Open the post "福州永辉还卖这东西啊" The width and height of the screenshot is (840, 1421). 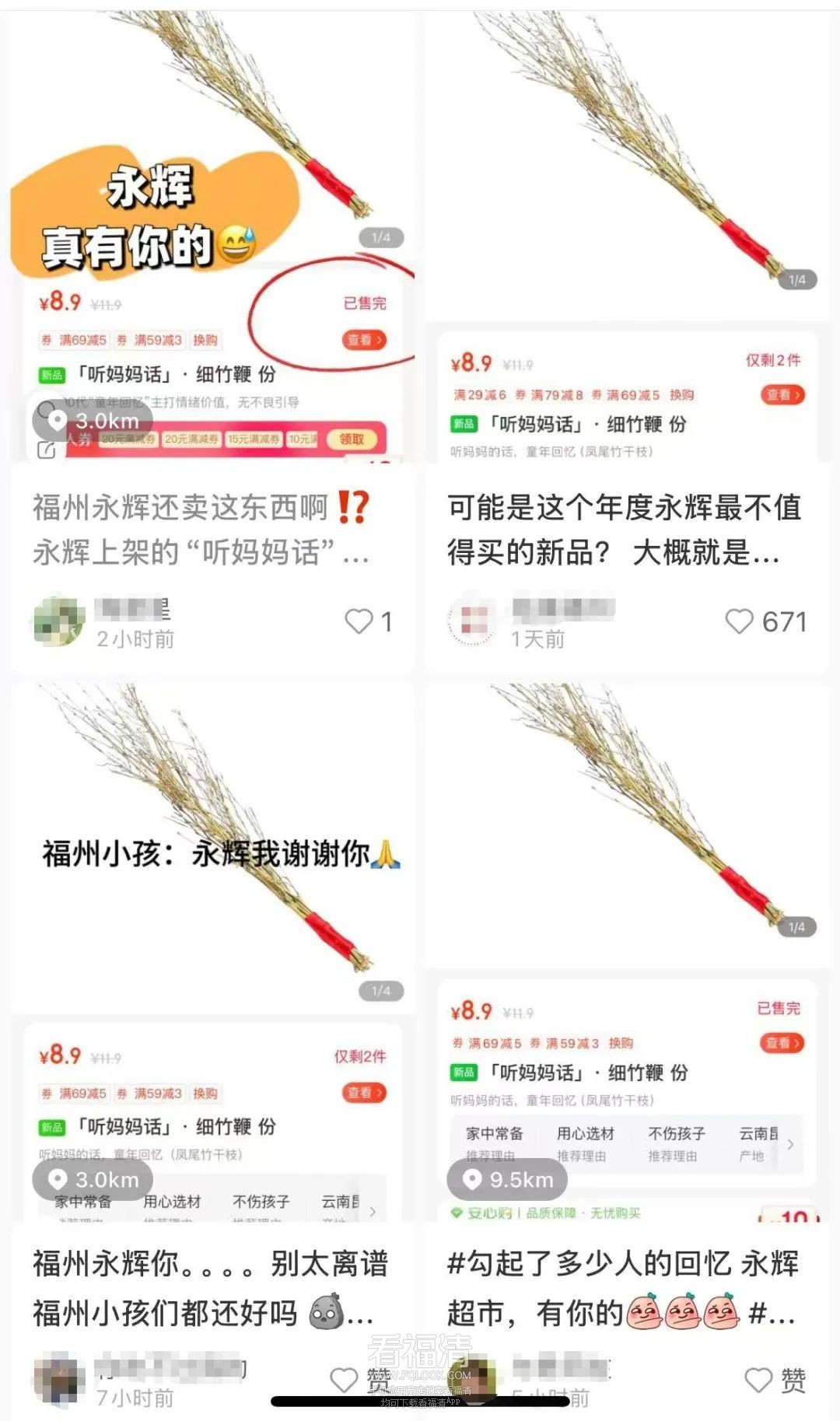201,530
